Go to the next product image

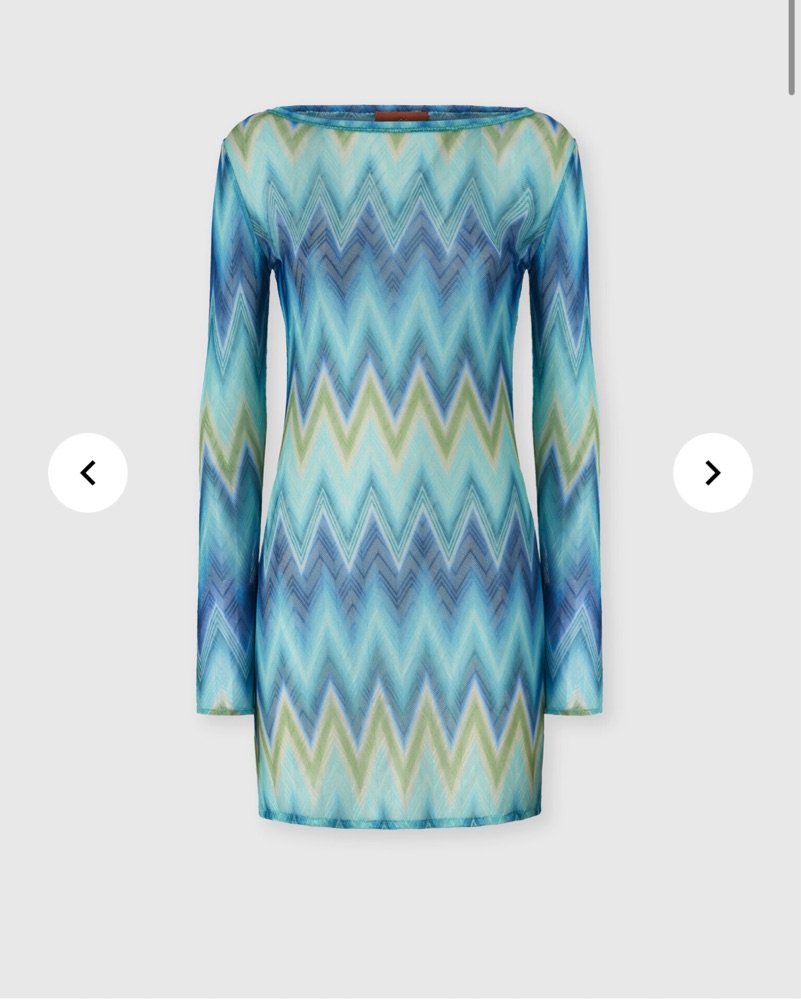coord(712,473)
